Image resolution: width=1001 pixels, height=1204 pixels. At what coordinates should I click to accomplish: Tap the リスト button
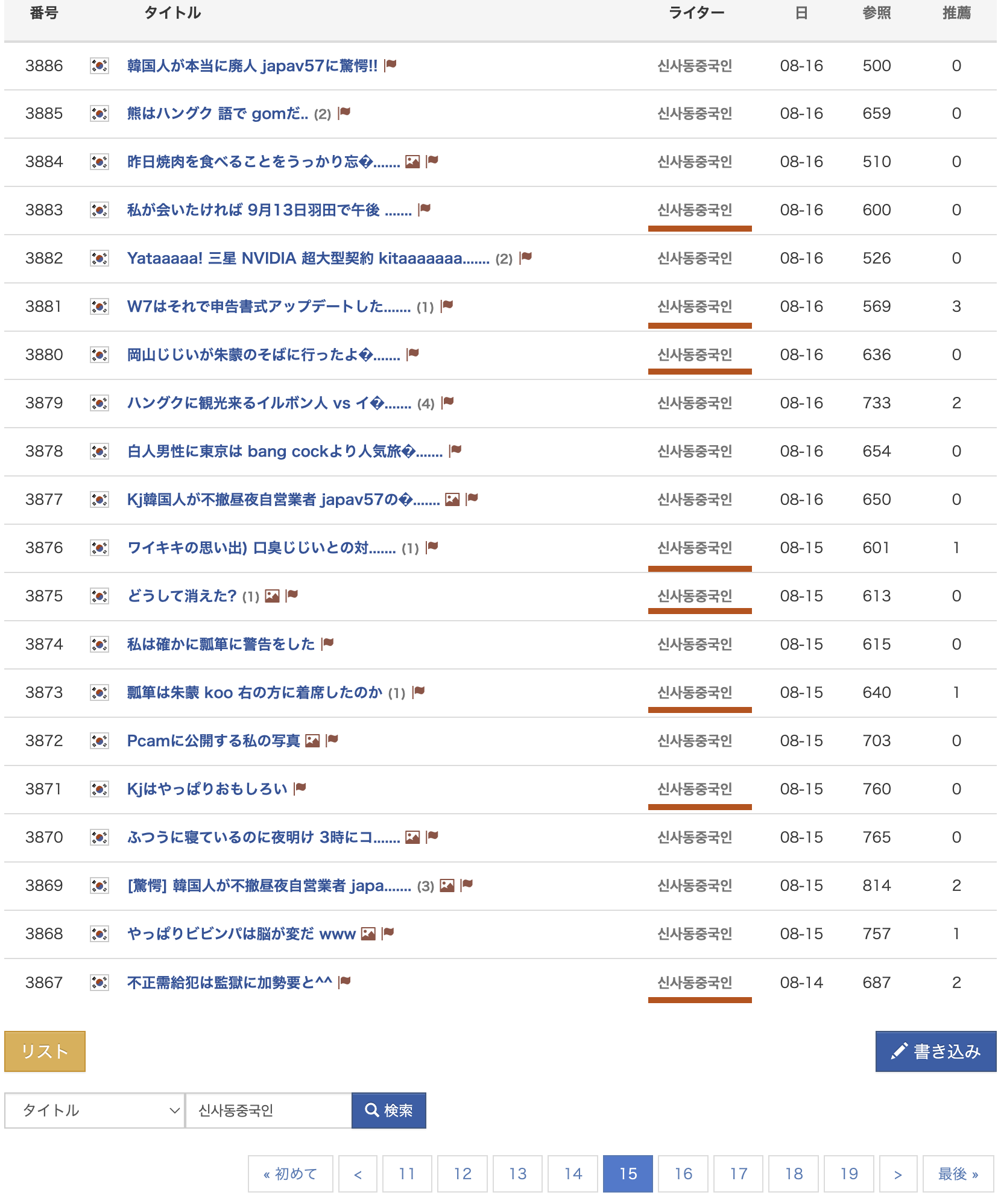pyautogui.click(x=45, y=1051)
